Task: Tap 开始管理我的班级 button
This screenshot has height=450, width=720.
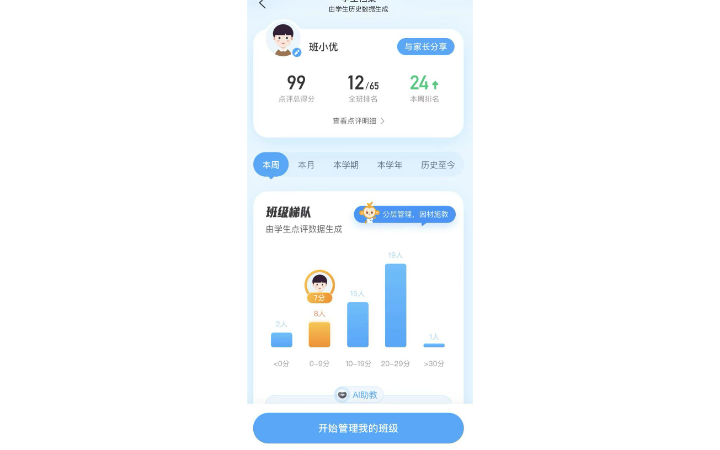Action: [358, 428]
